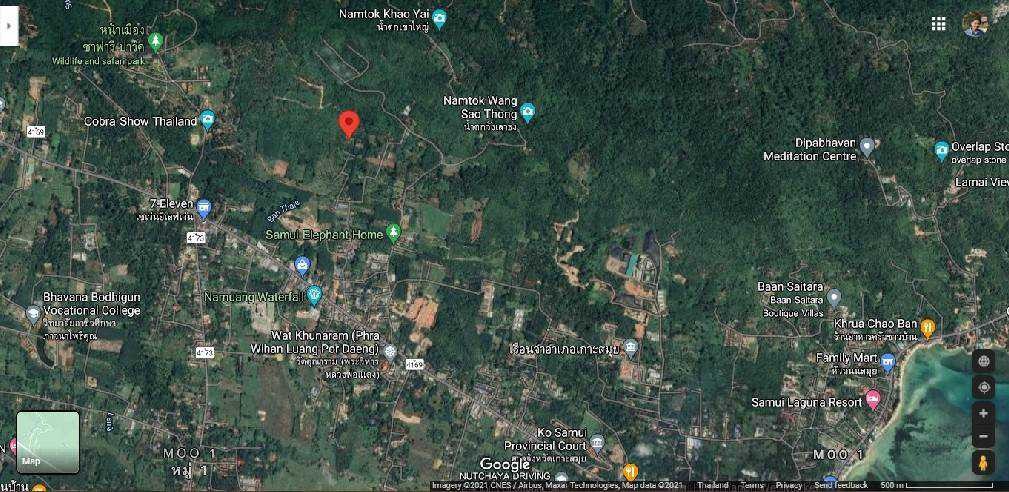Open the globe view control
This screenshot has width=1009, height=492.
point(983,362)
